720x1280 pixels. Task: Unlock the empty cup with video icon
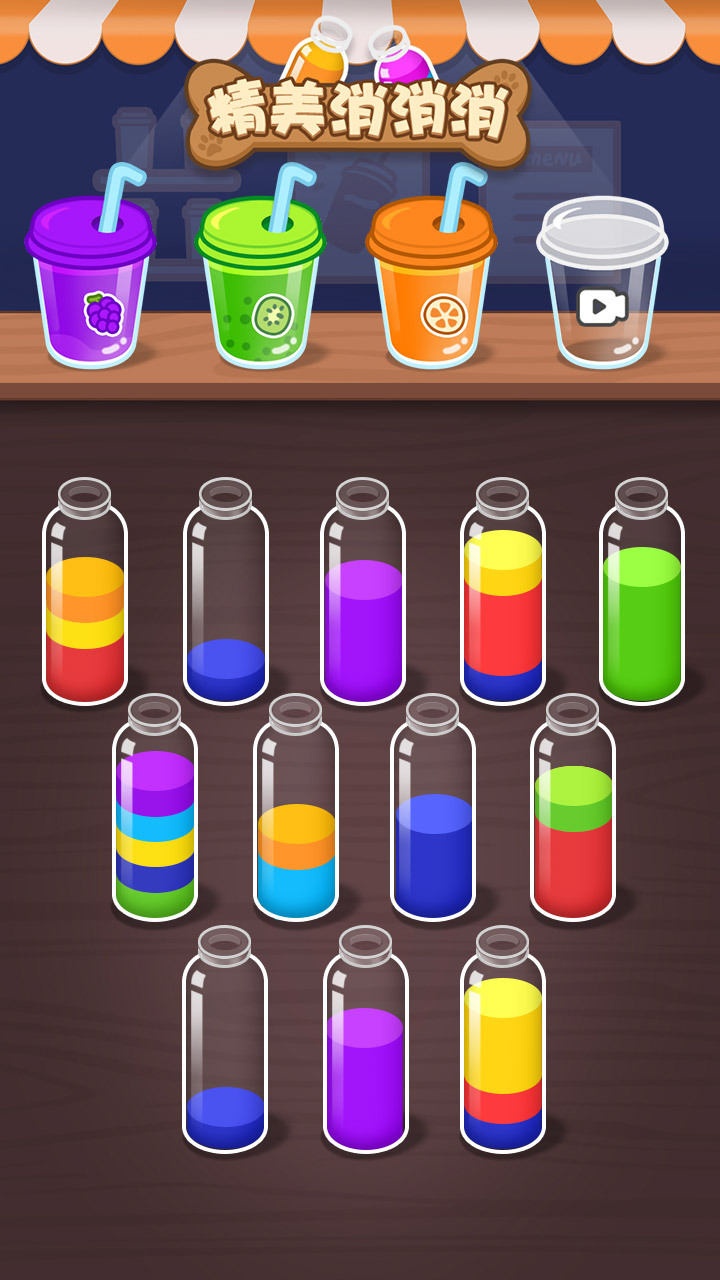tap(601, 290)
